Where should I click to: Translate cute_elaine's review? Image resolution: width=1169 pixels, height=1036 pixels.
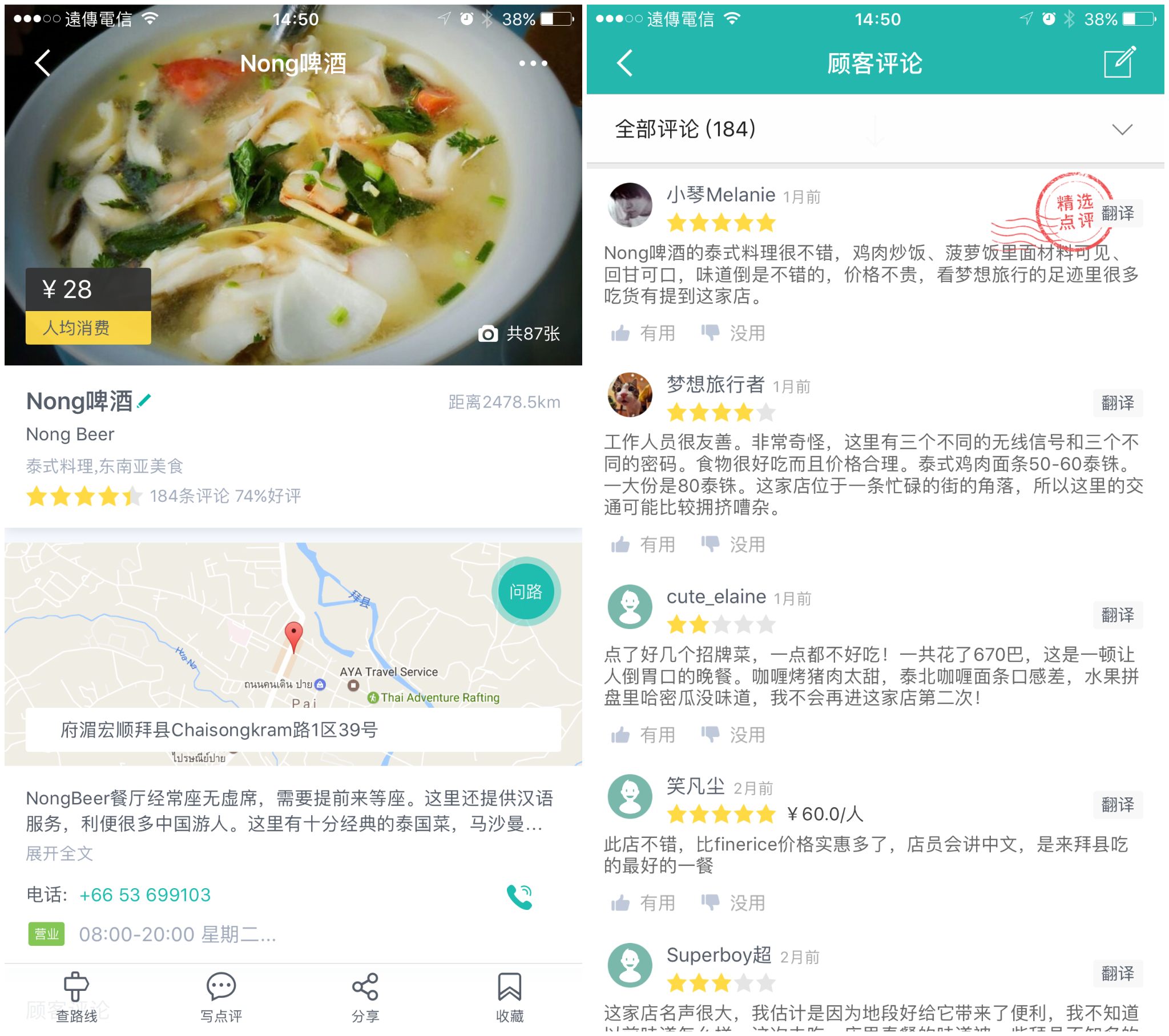point(1117,615)
